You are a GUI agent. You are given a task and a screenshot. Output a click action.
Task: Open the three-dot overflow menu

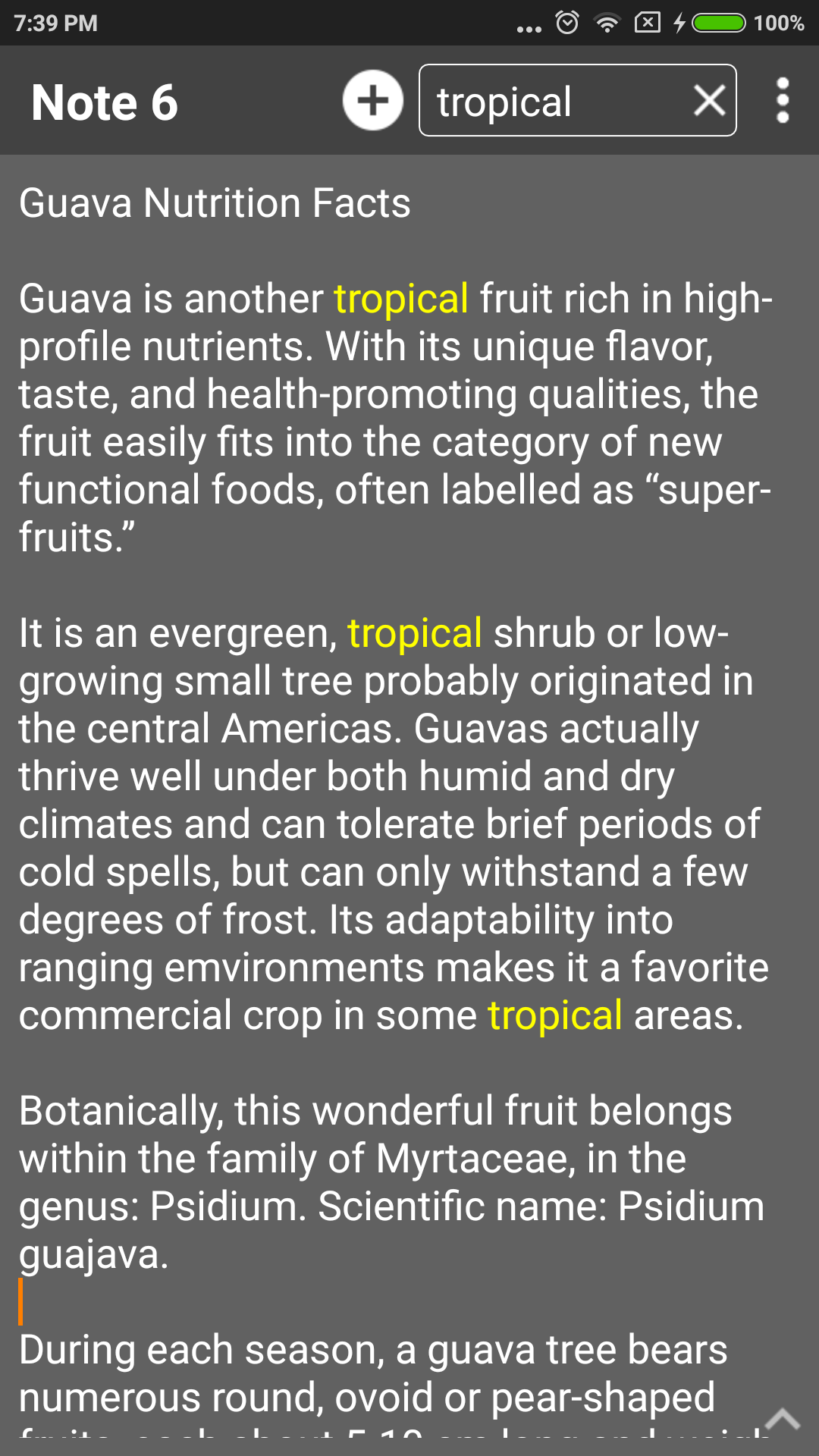pos(783,100)
